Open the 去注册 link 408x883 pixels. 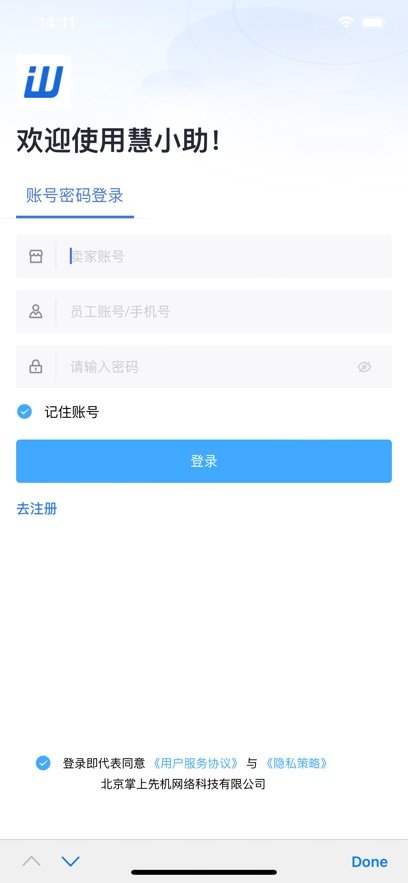tap(37, 509)
